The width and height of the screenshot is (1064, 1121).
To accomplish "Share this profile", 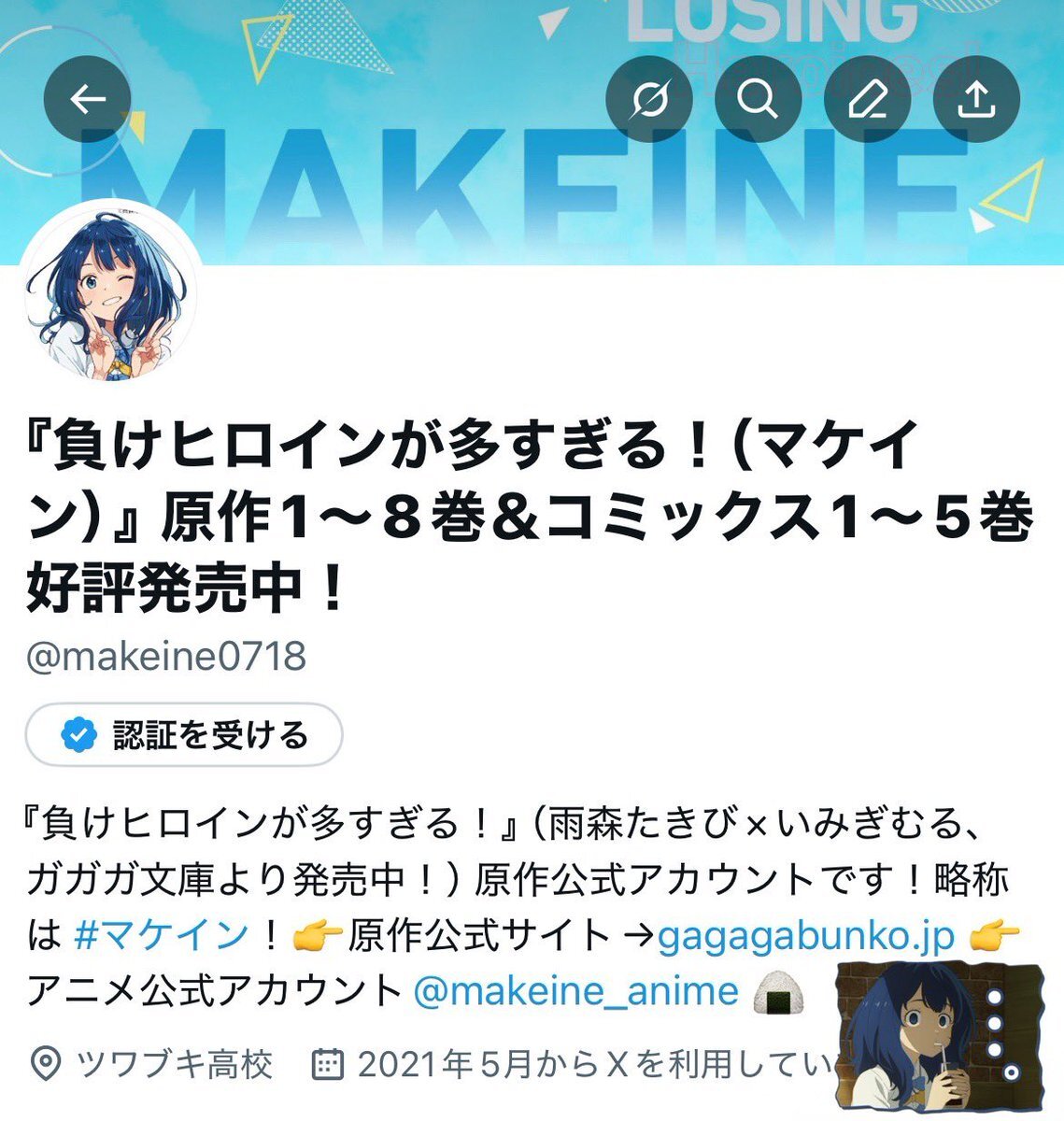I will 976,99.
